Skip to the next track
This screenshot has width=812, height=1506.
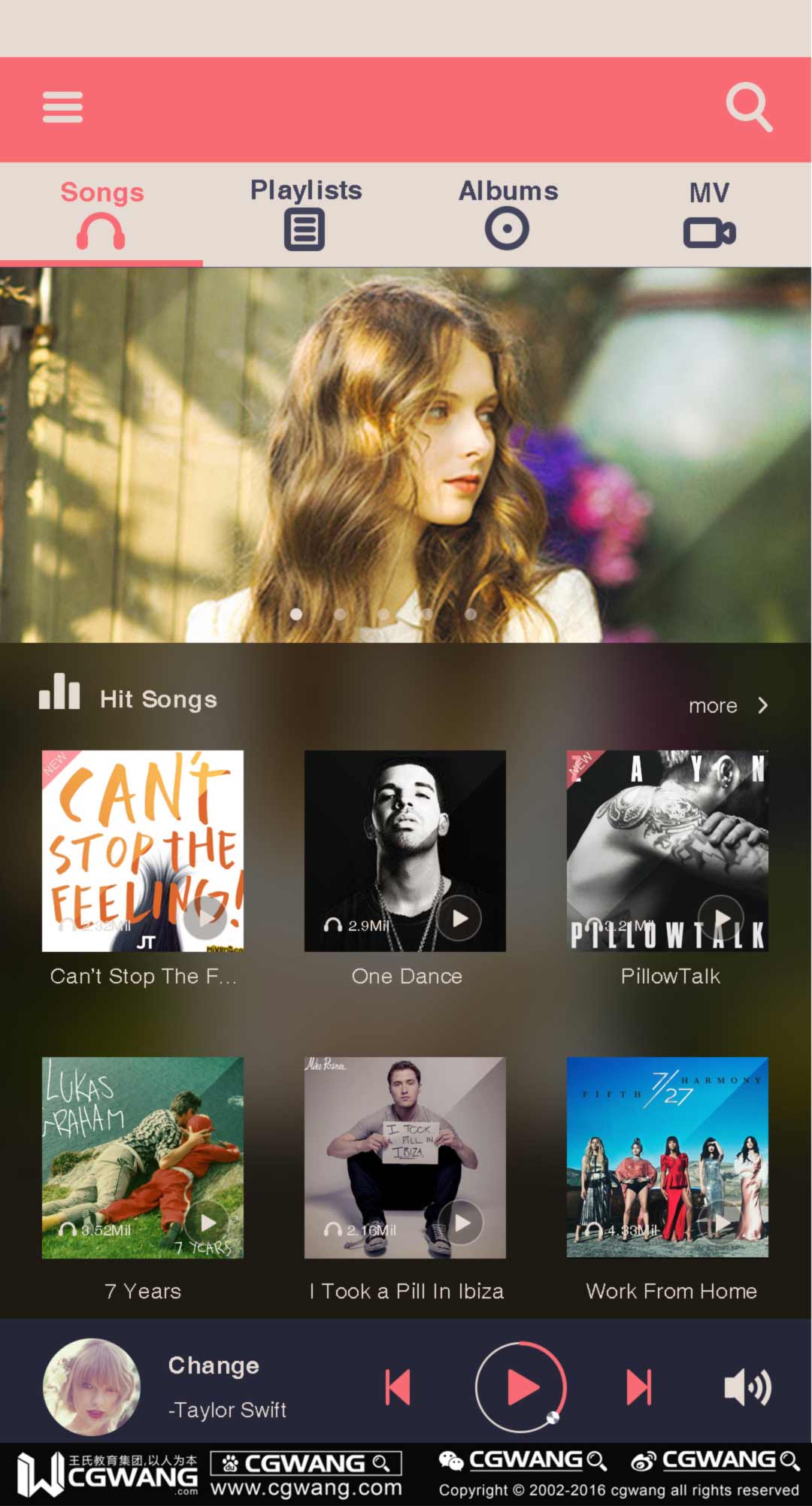point(639,1387)
